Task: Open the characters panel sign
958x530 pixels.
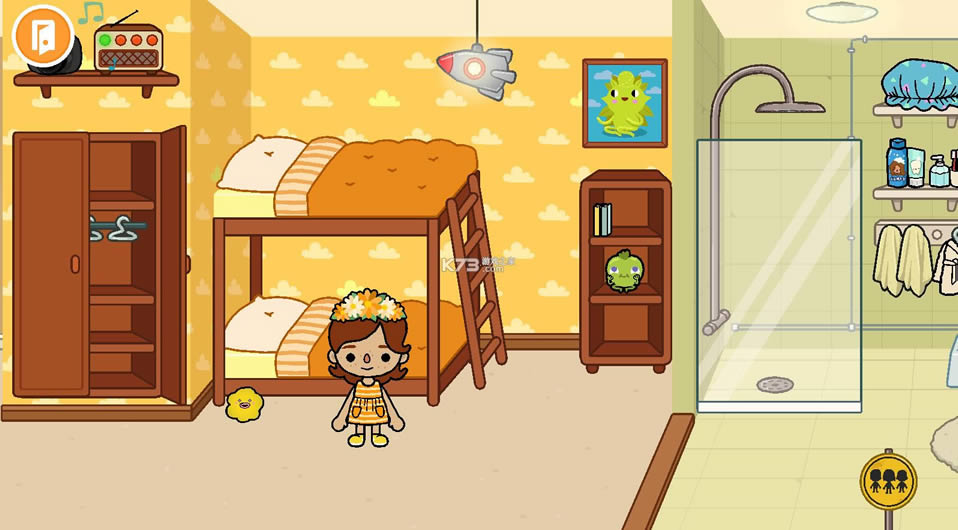Action: click(888, 481)
